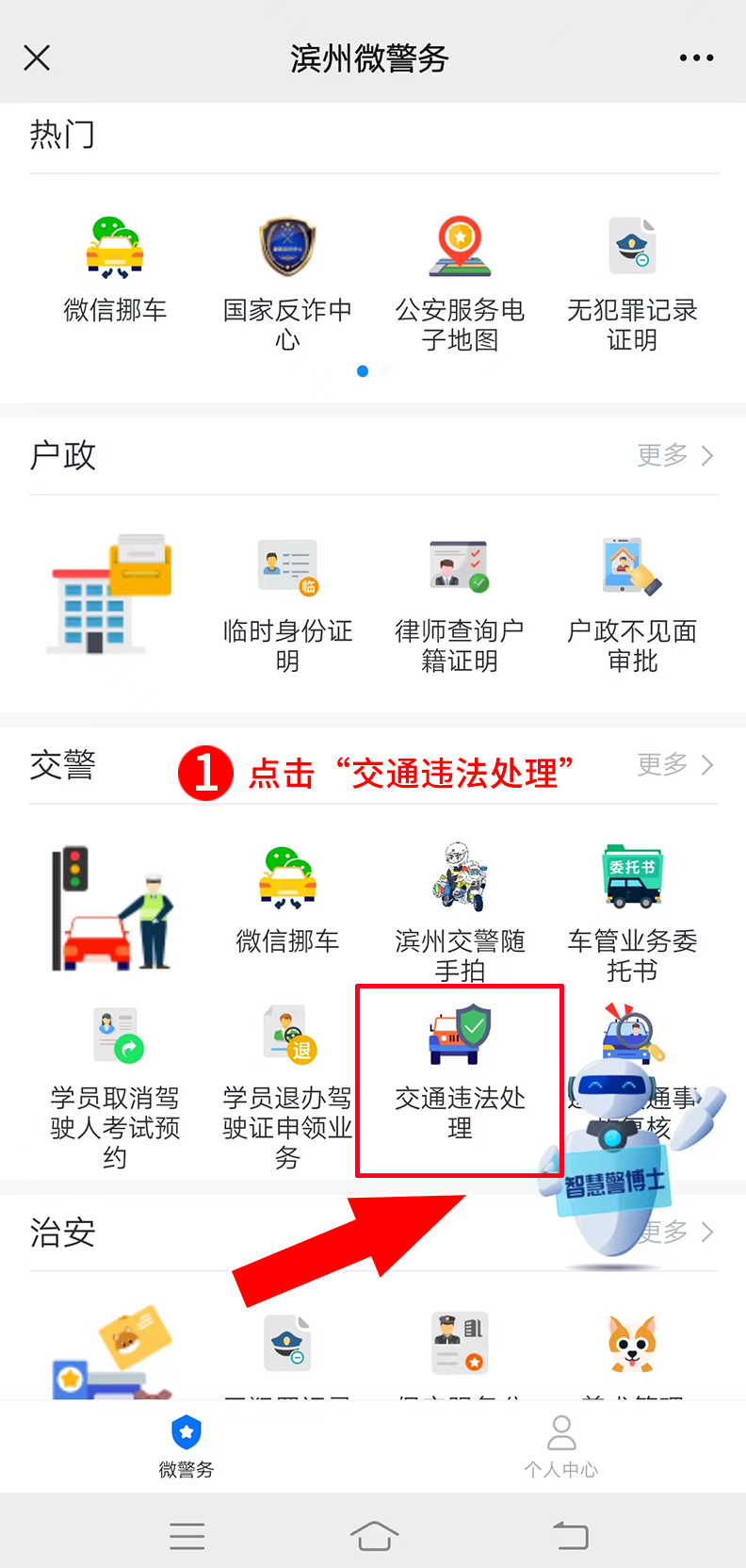Screen dimensions: 746x1568
Task: Tap 更多 in the 户政 section
Action: (674, 456)
